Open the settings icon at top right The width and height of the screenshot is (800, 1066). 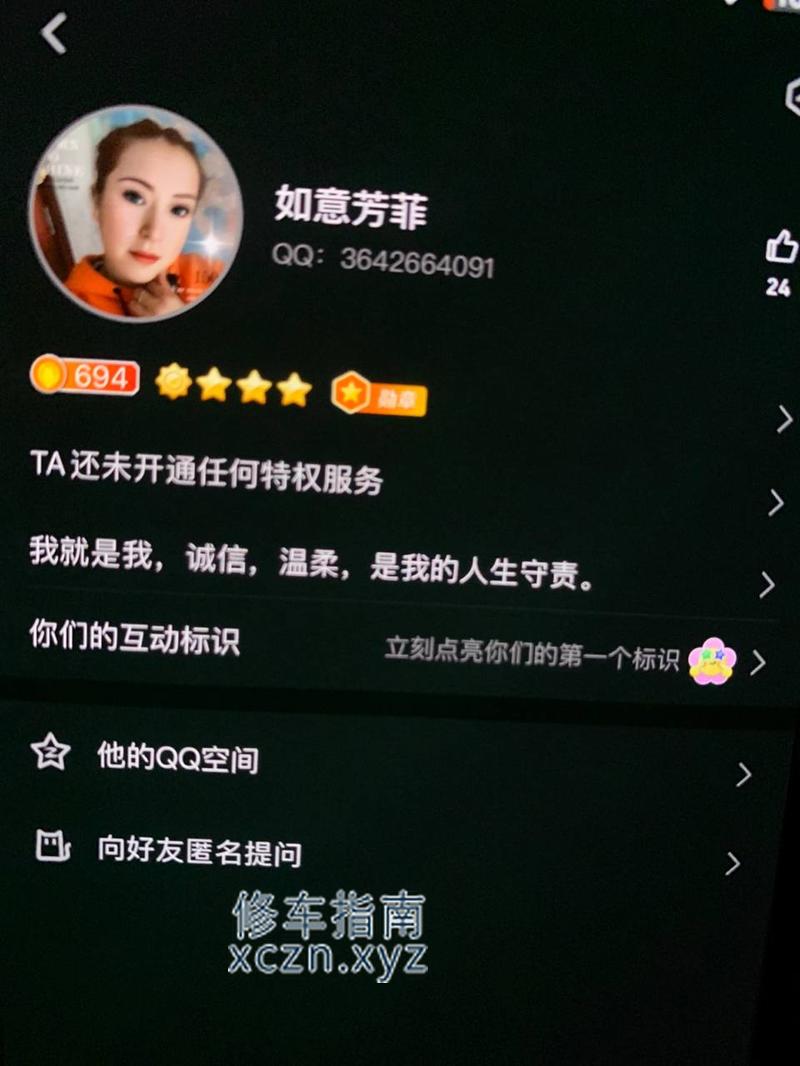click(792, 98)
